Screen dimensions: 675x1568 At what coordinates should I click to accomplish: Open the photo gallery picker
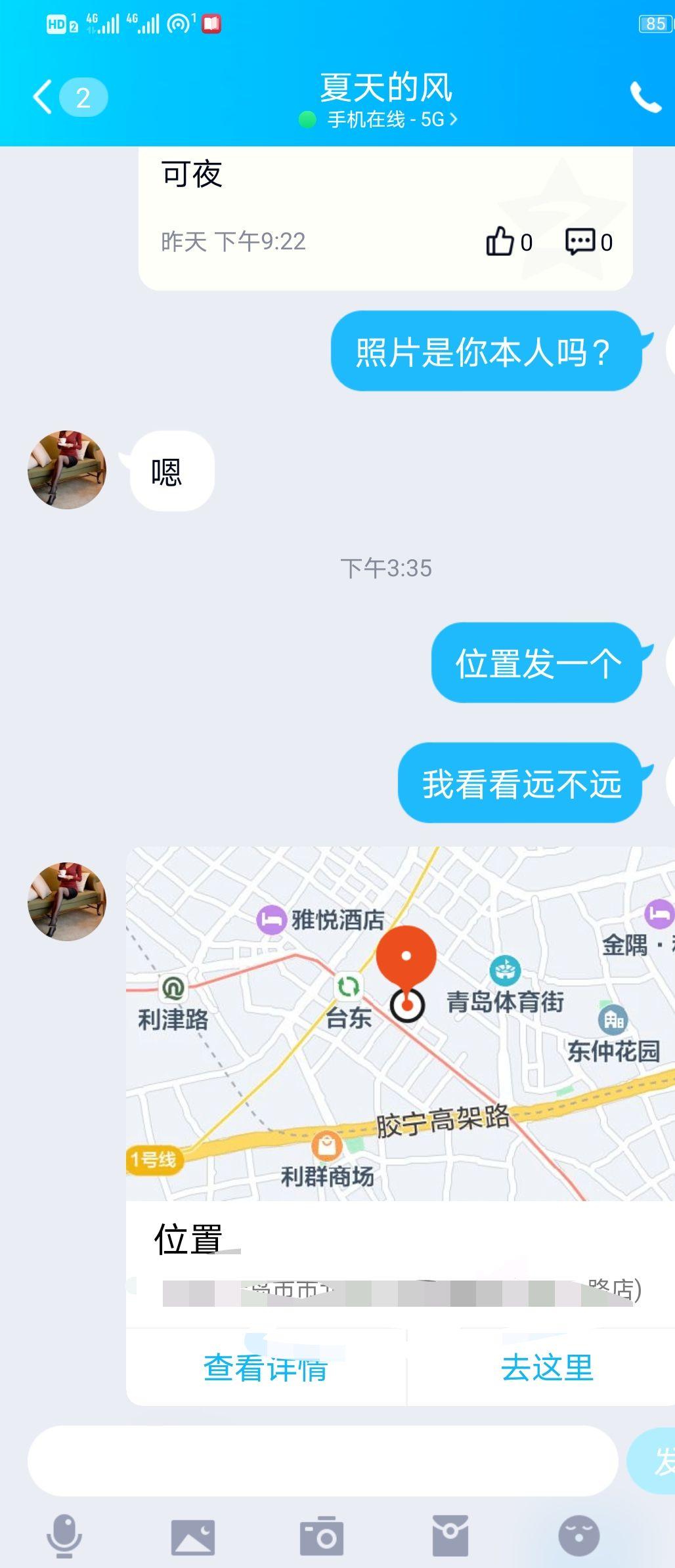pos(193,1536)
